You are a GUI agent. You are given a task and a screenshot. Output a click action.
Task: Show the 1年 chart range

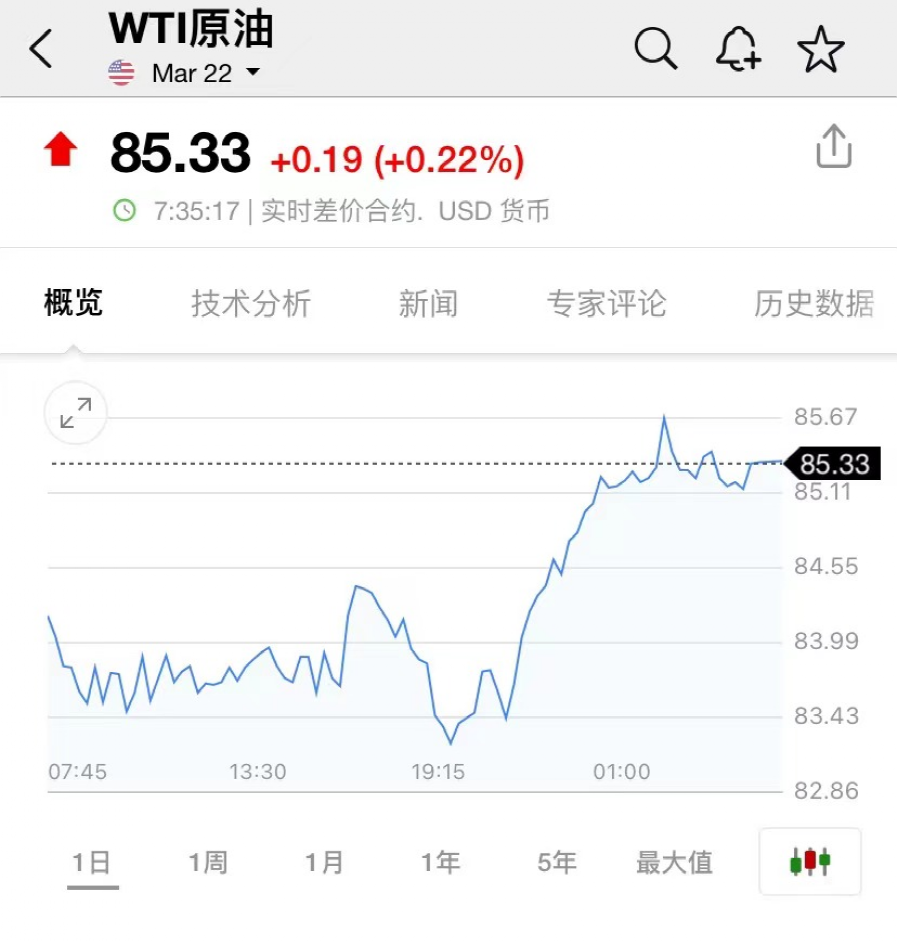click(x=440, y=862)
